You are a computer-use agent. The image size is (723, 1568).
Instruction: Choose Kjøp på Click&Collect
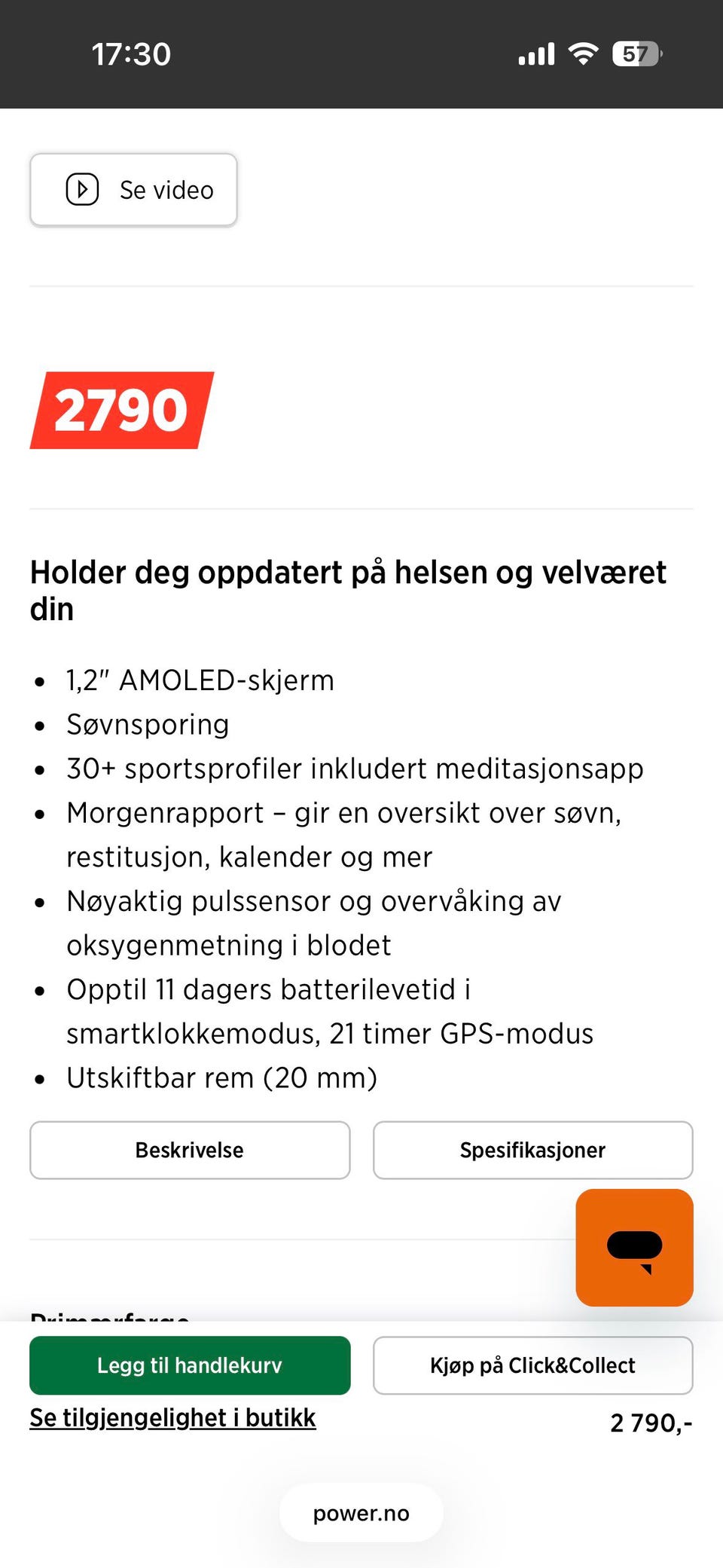532,1365
